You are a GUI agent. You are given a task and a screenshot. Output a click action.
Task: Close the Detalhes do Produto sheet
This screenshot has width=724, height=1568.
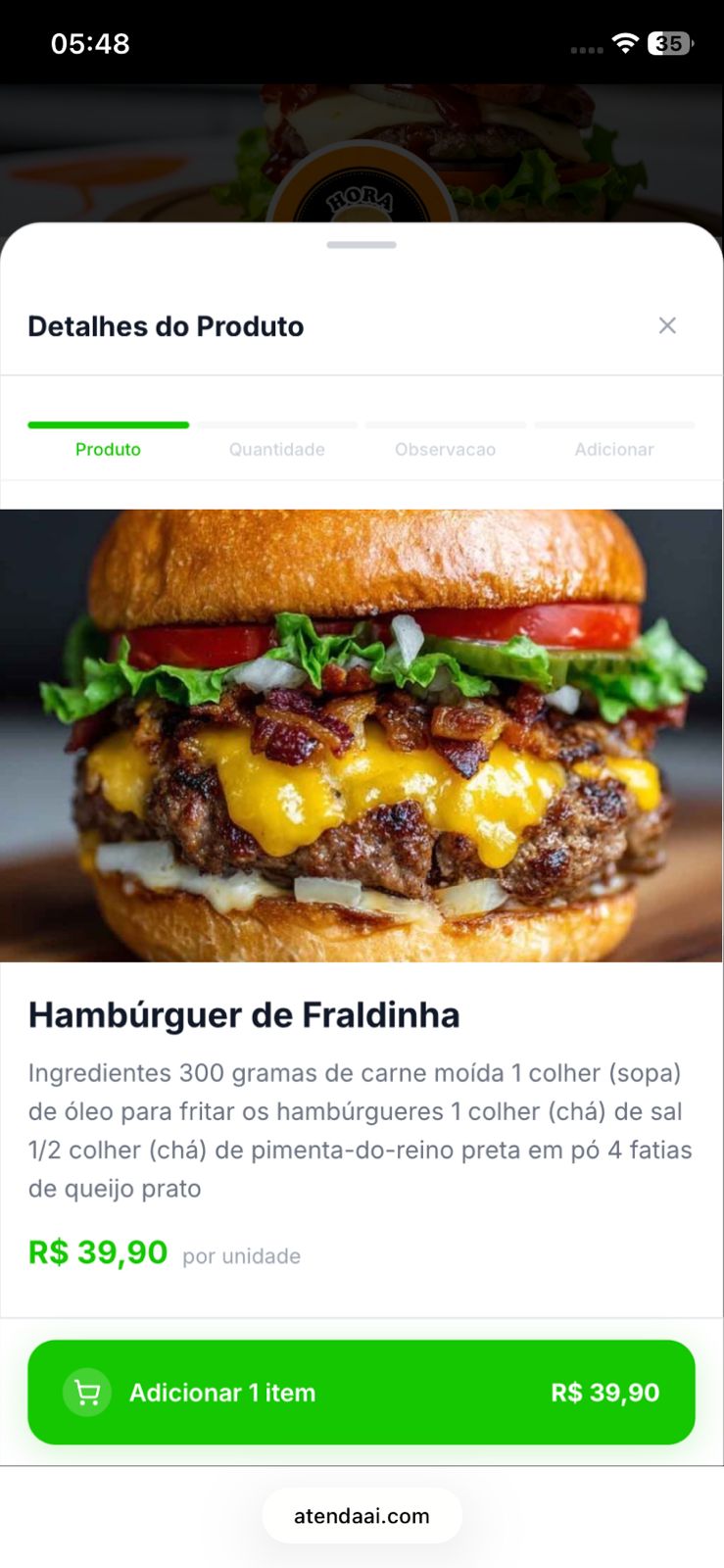668,325
